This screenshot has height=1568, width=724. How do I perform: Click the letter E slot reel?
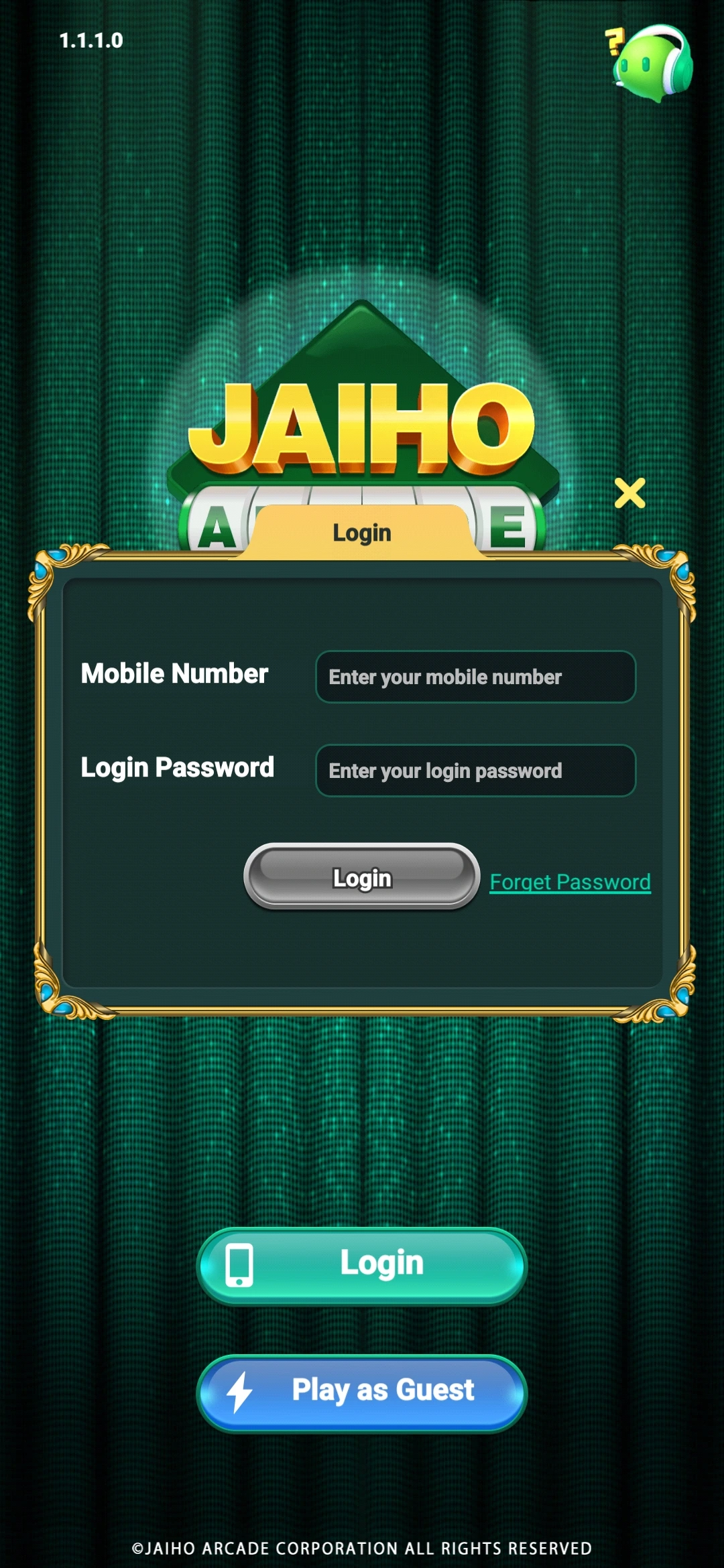509,529
